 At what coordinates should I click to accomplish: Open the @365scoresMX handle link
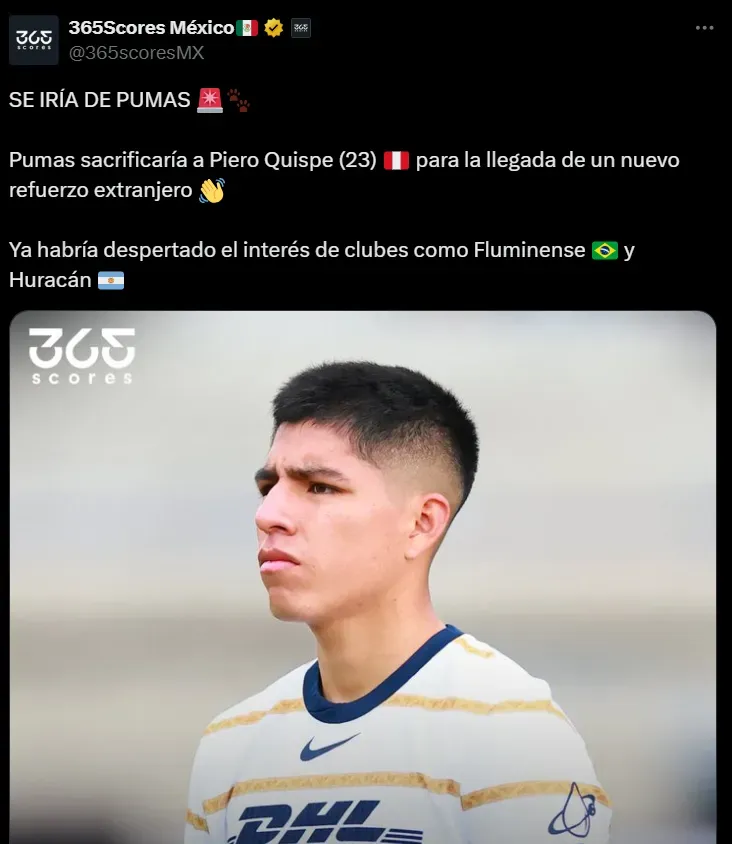tap(136, 53)
